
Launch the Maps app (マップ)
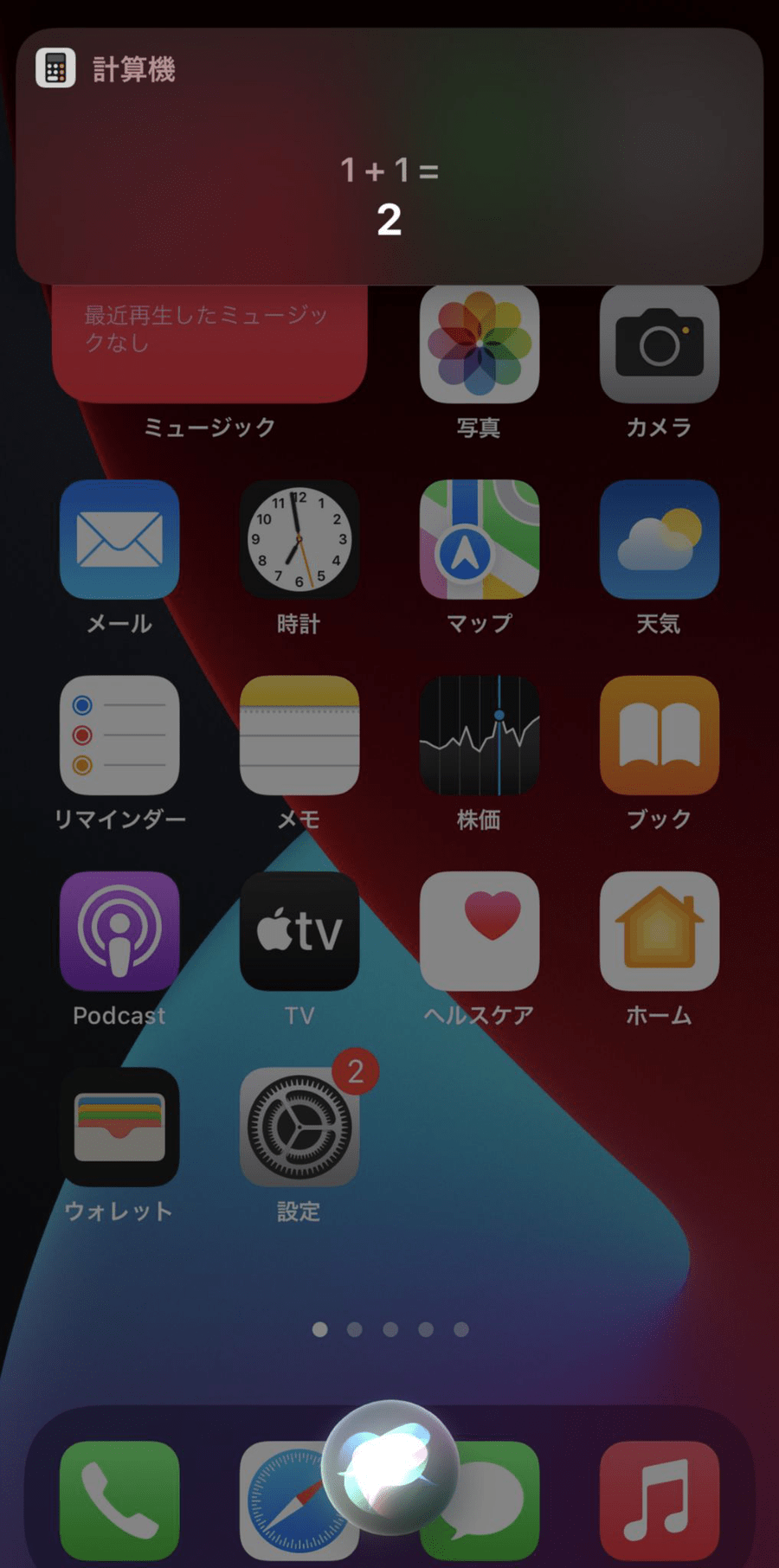click(479, 540)
